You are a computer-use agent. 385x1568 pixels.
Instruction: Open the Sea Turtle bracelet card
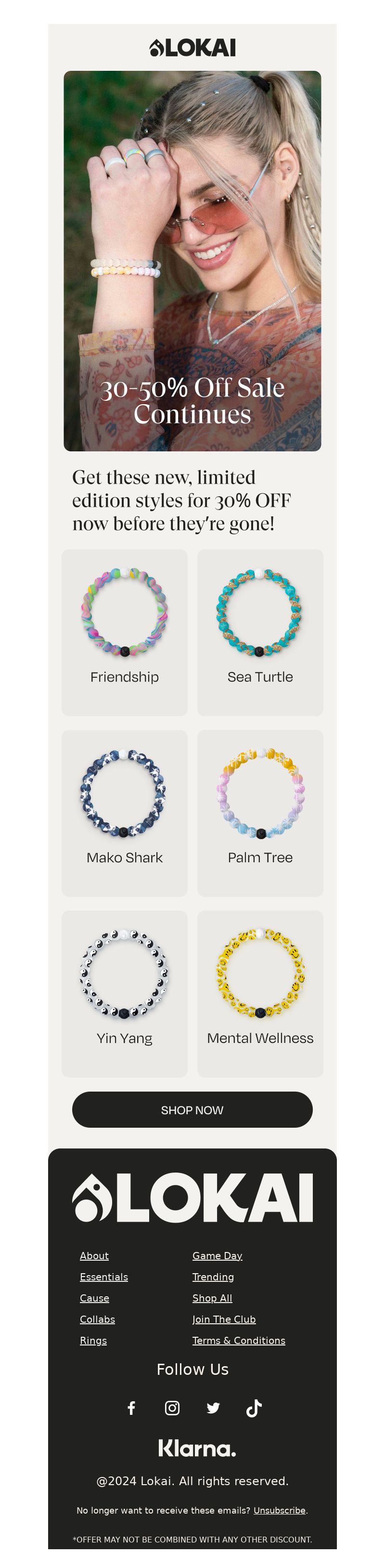[260, 632]
